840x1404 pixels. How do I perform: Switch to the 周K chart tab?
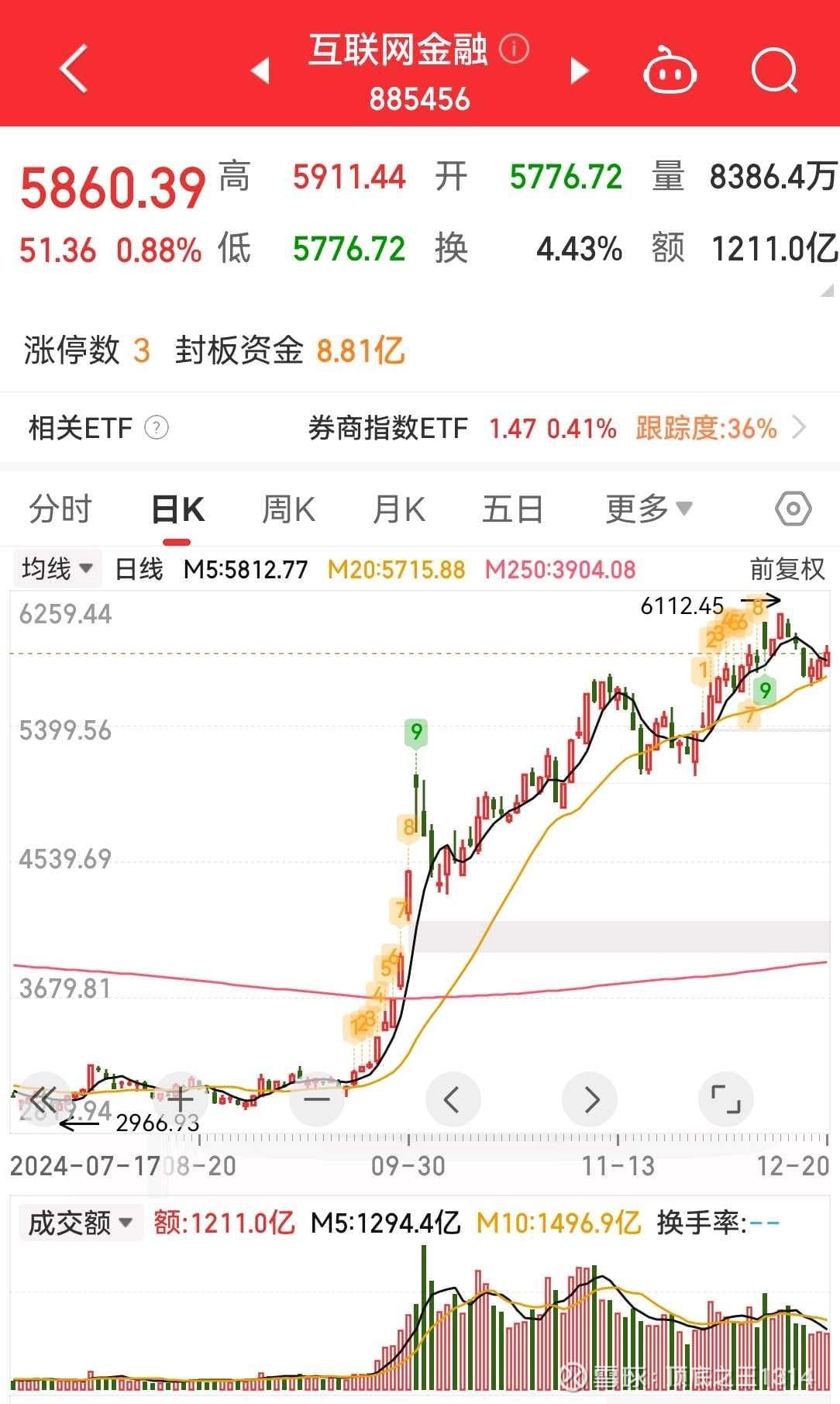pyautogui.click(x=288, y=510)
